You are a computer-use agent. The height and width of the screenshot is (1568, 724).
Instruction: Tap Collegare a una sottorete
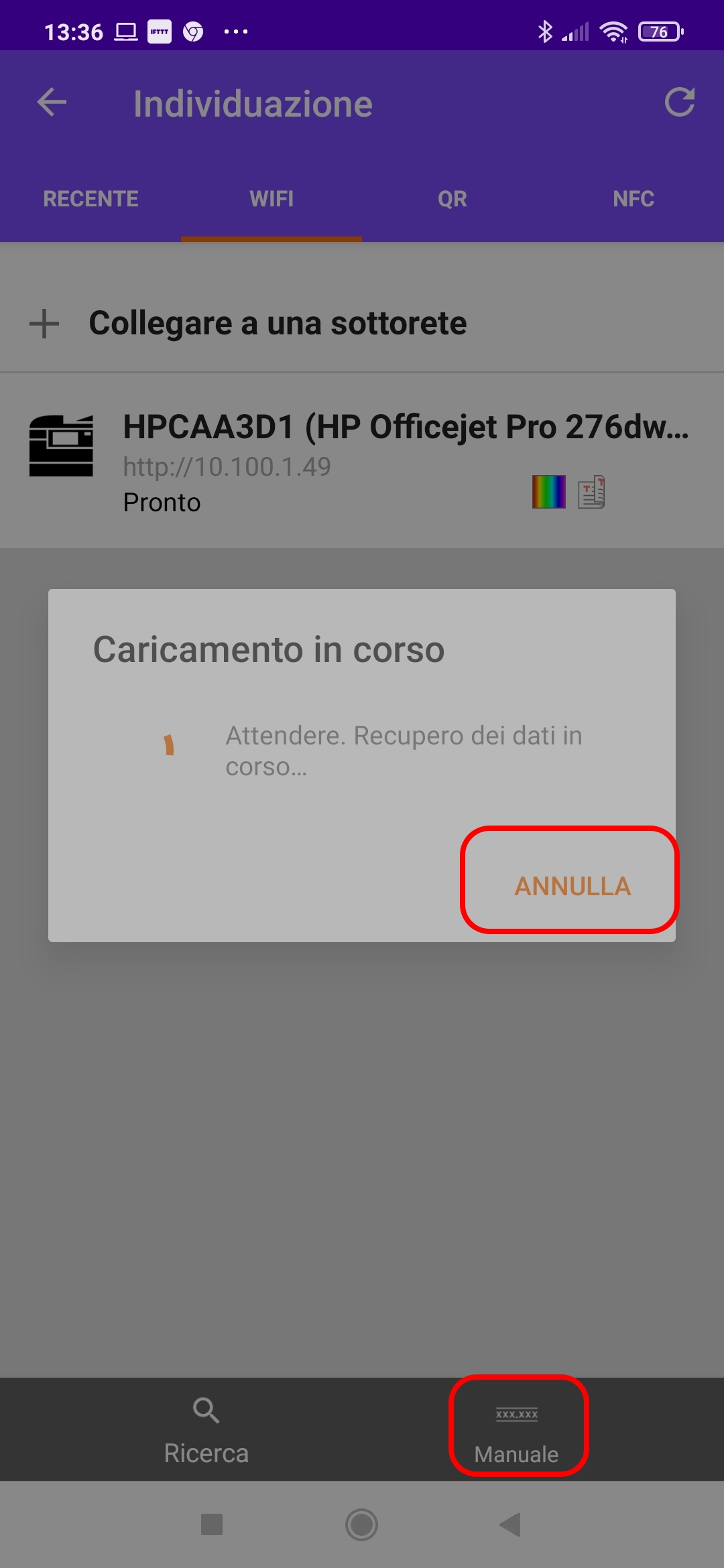click(x=278, y=324)
